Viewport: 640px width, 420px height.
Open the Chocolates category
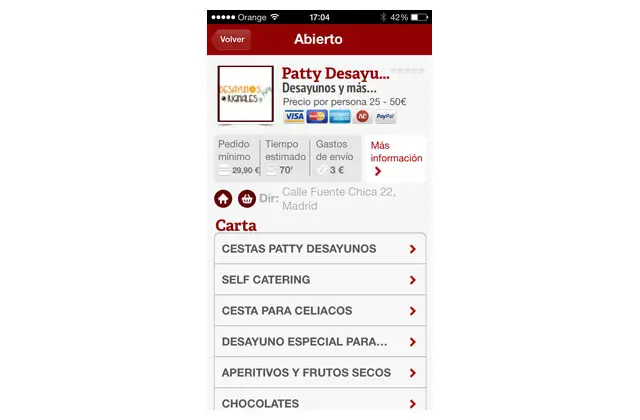[x=320, y=402]
